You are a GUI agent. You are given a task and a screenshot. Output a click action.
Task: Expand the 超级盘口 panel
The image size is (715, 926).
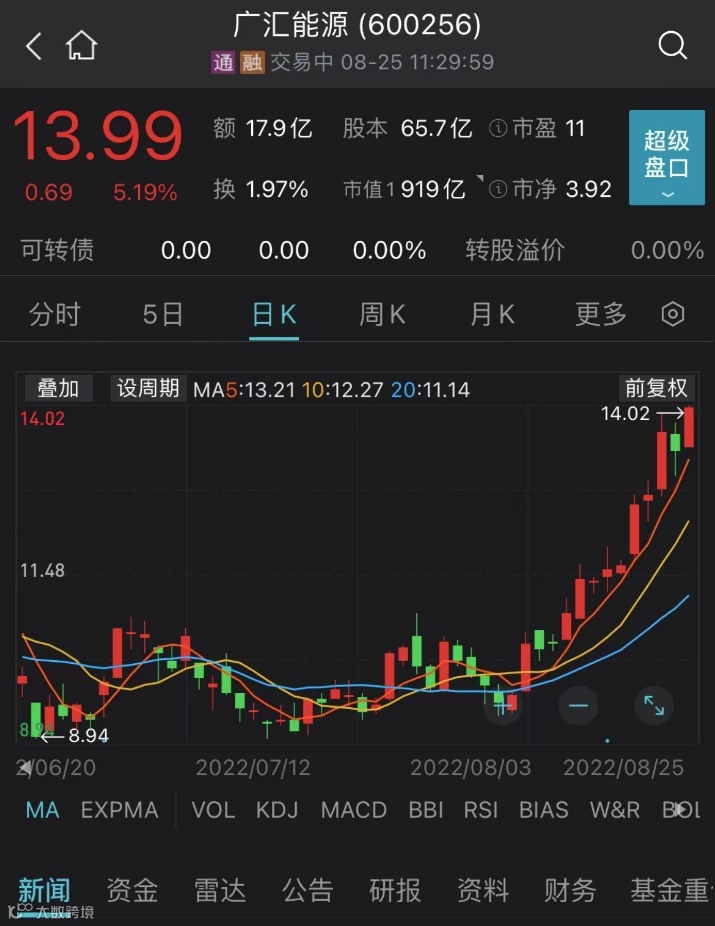point(666,158)
